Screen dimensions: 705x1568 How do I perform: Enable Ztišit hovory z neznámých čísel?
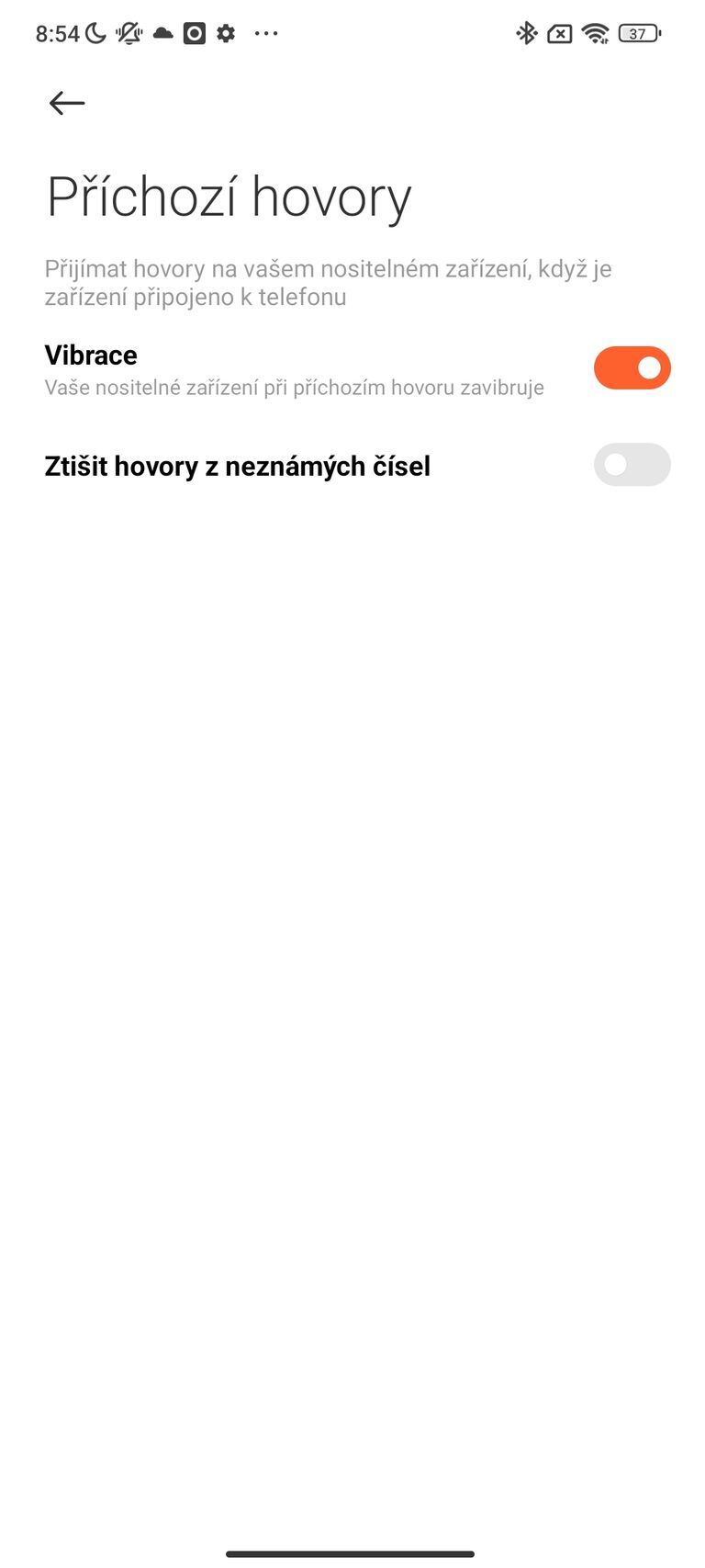632,465
